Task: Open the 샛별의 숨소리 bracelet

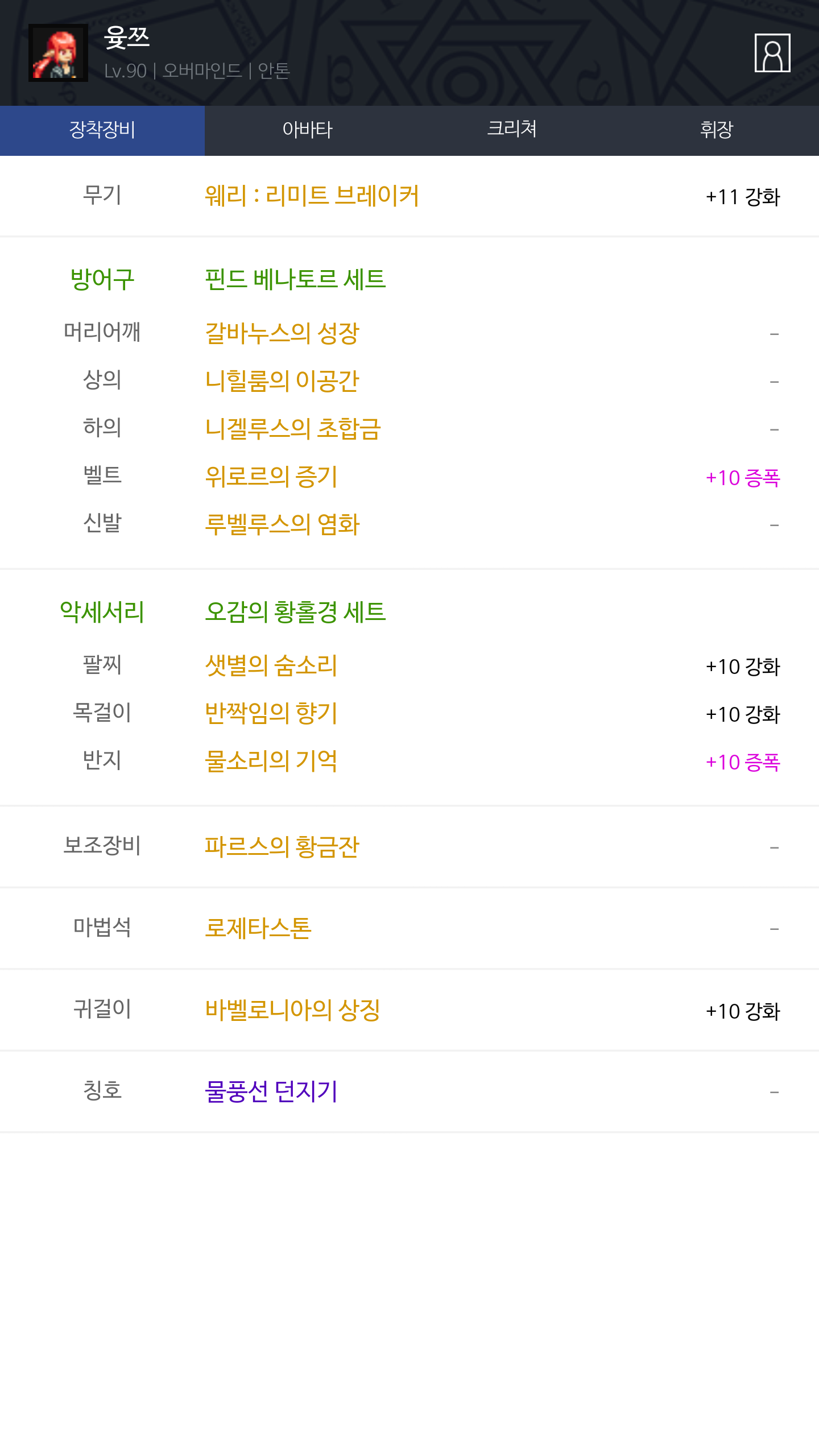Action: pyautogui.click(x=271, y=665)
